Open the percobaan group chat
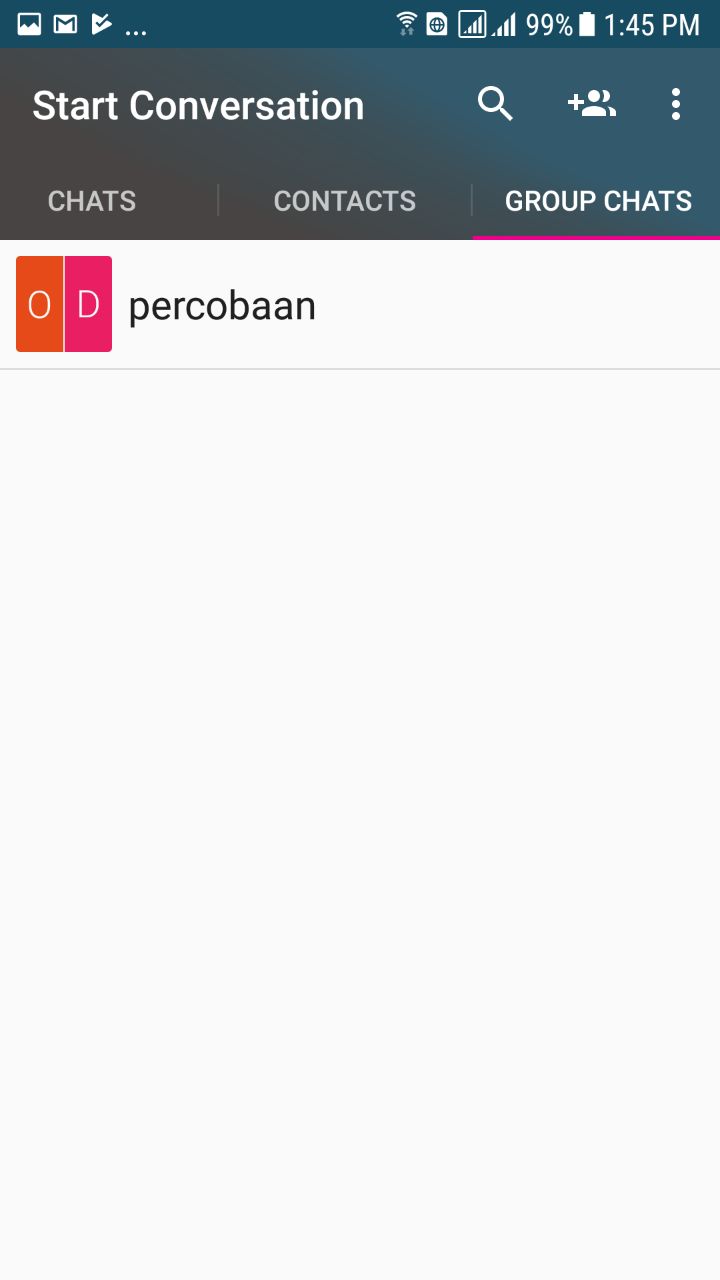 point(360,305)
